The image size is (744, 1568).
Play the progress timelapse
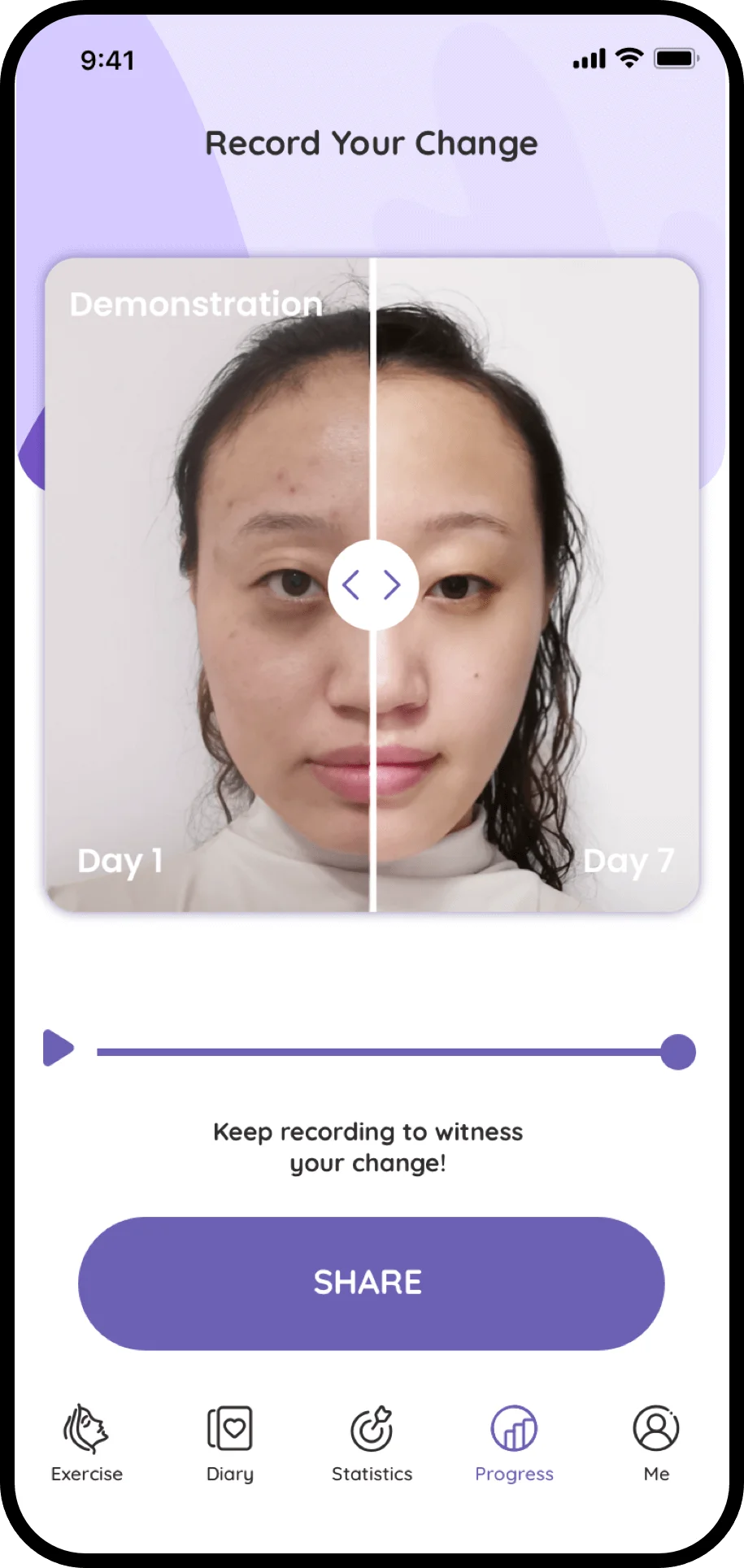click(58, 1048)
